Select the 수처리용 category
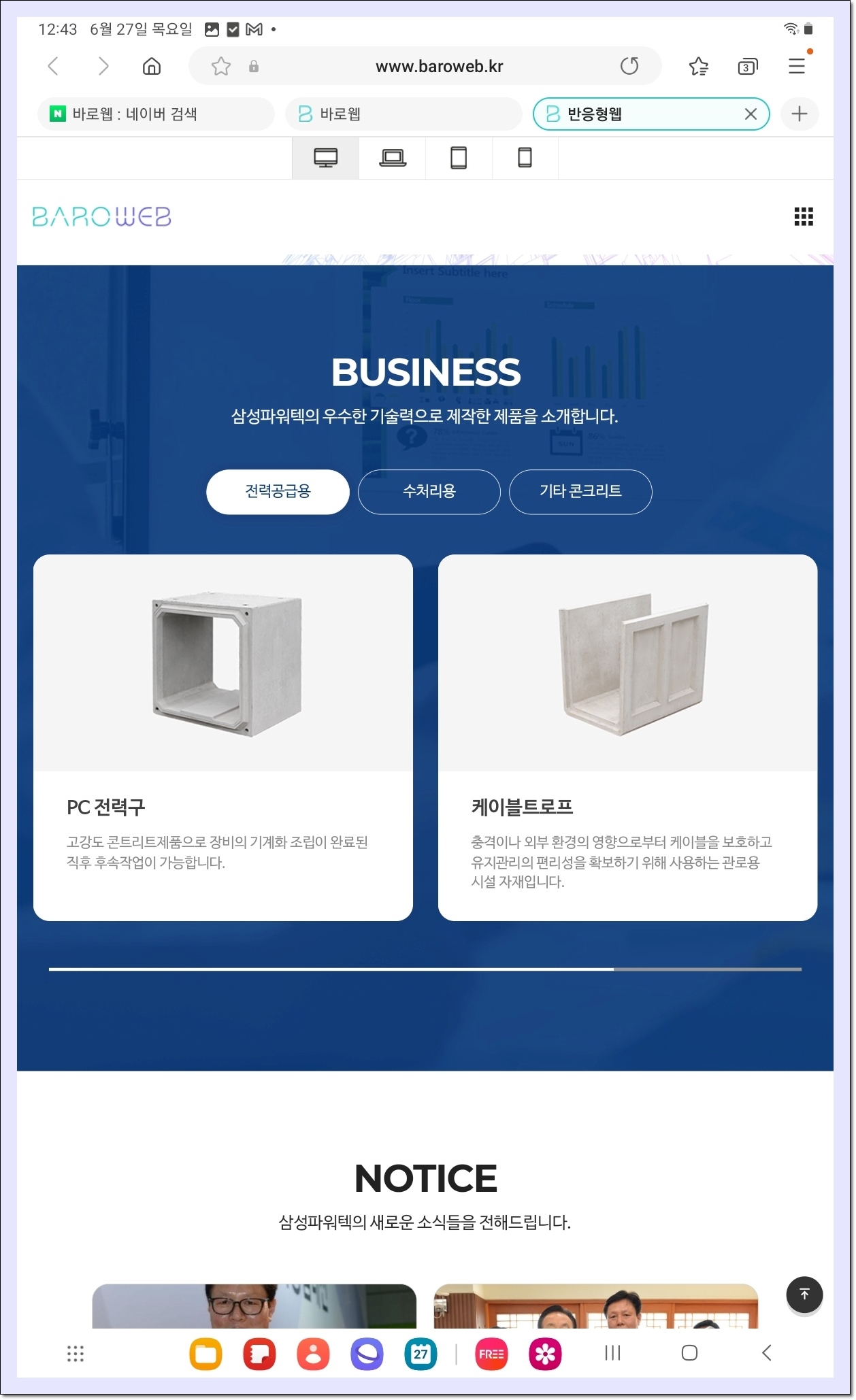This screenshot has width=856, height=1400. [429, 491]
